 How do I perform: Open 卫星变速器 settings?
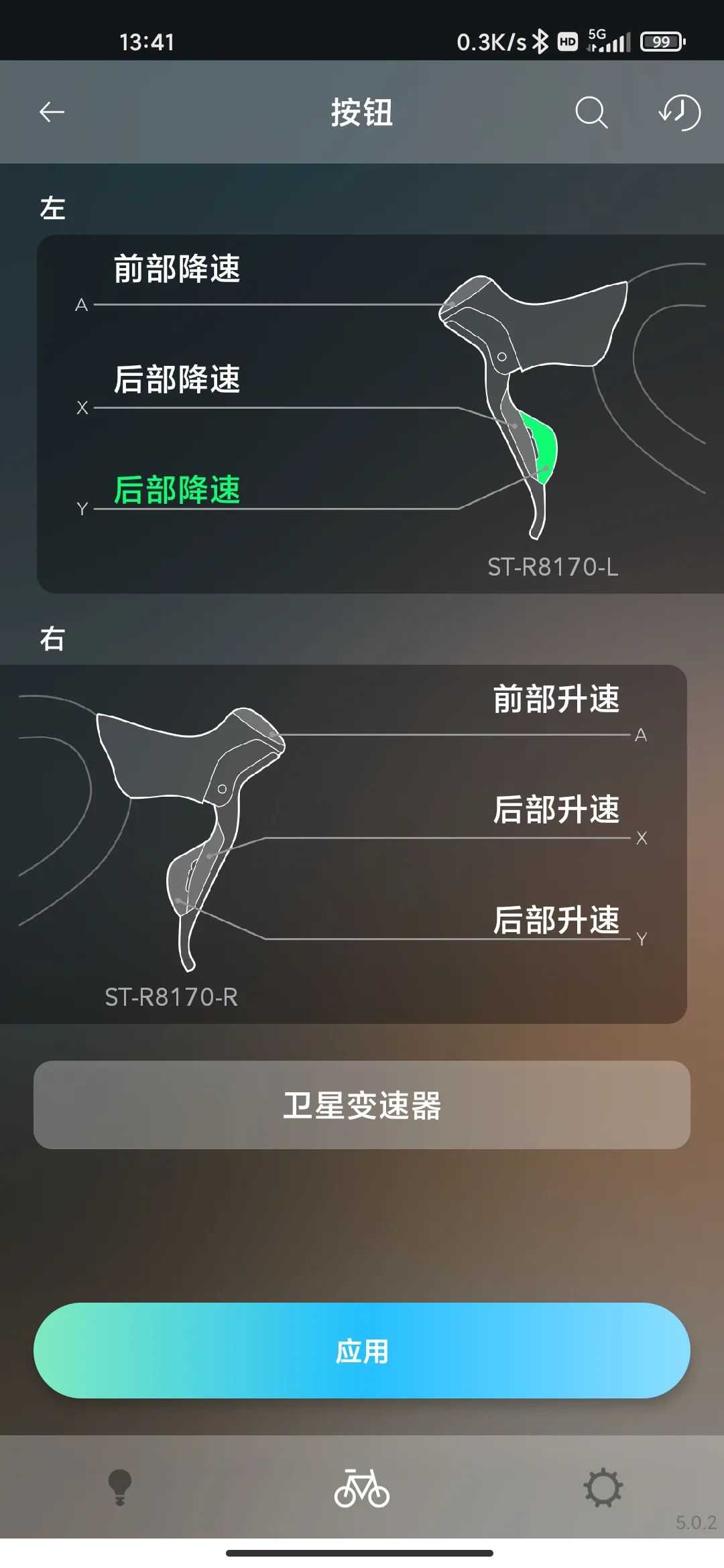coord(362,1105)
